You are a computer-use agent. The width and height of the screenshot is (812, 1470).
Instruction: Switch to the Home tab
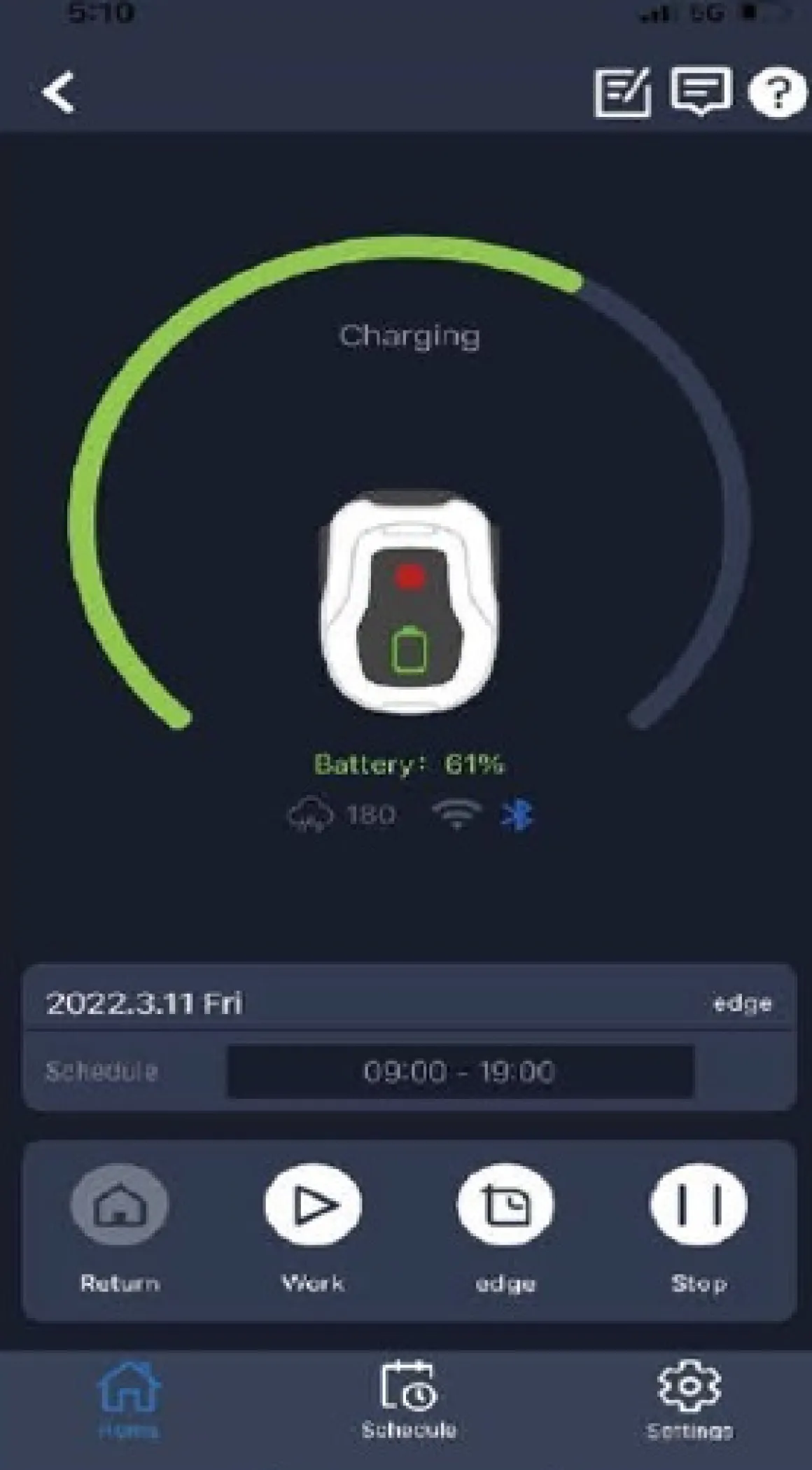click(x=129, y=1400)
